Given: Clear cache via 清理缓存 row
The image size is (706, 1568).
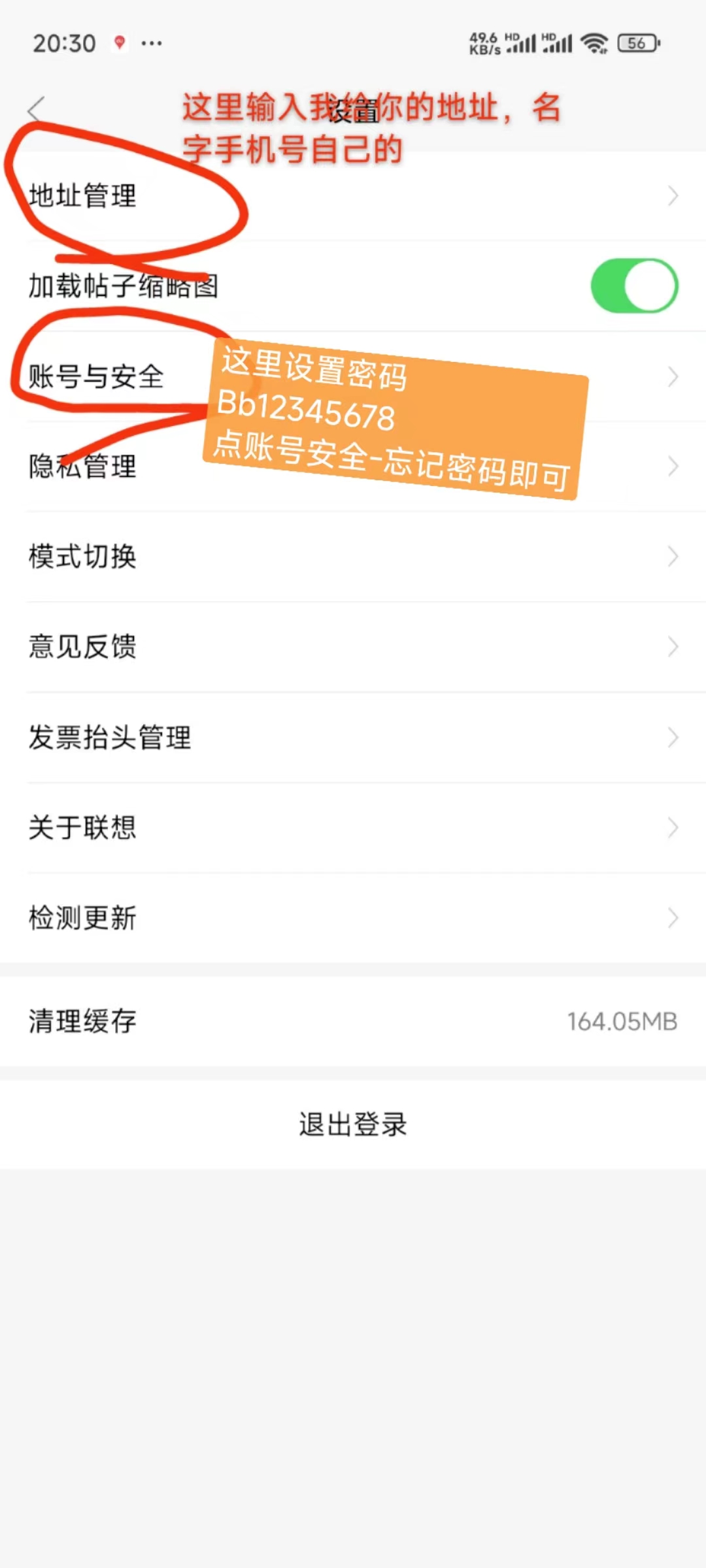Looking at the screenshot, I should (x=353, y=1021).
